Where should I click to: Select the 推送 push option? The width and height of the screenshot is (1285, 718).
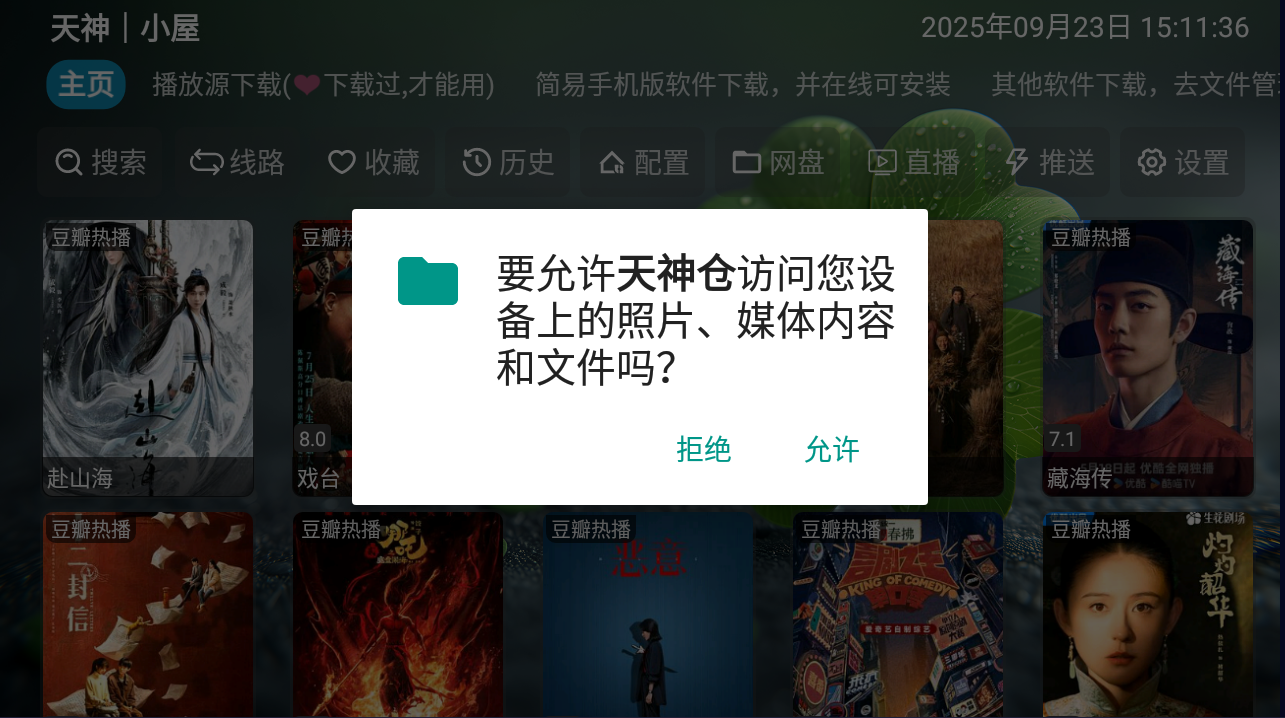[x=1050, y=162]
